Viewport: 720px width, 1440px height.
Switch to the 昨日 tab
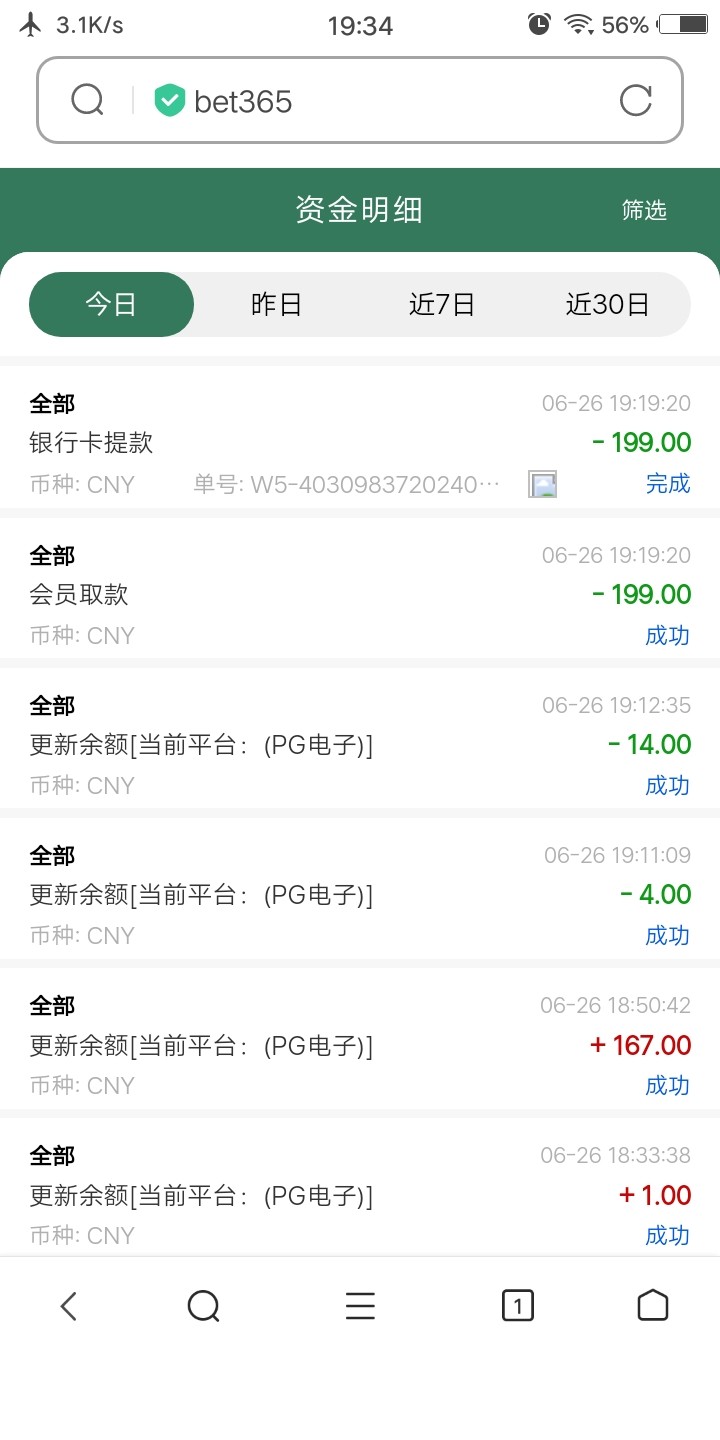[x=276, y=304]
